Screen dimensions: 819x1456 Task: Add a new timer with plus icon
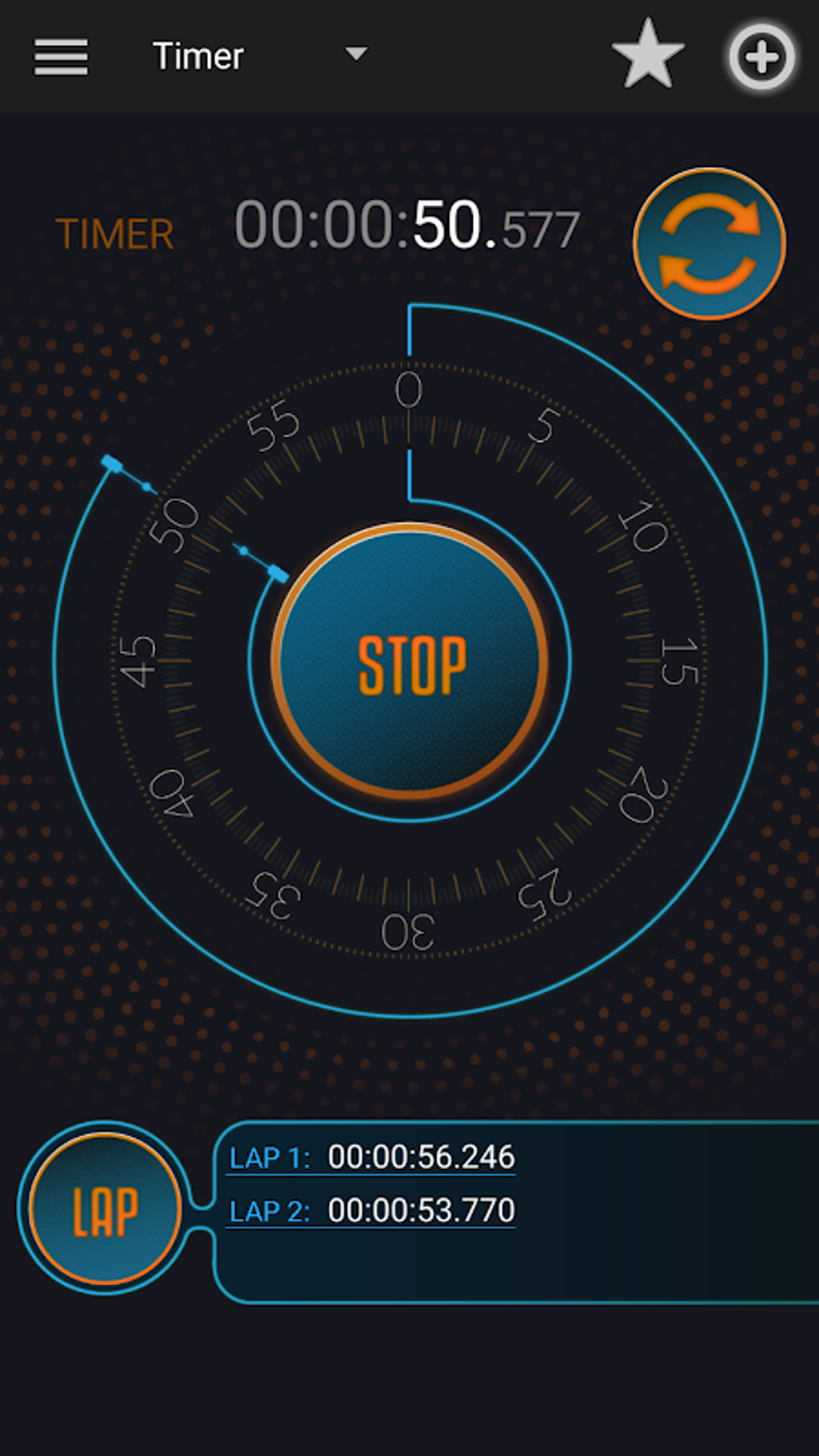point(760,57)
